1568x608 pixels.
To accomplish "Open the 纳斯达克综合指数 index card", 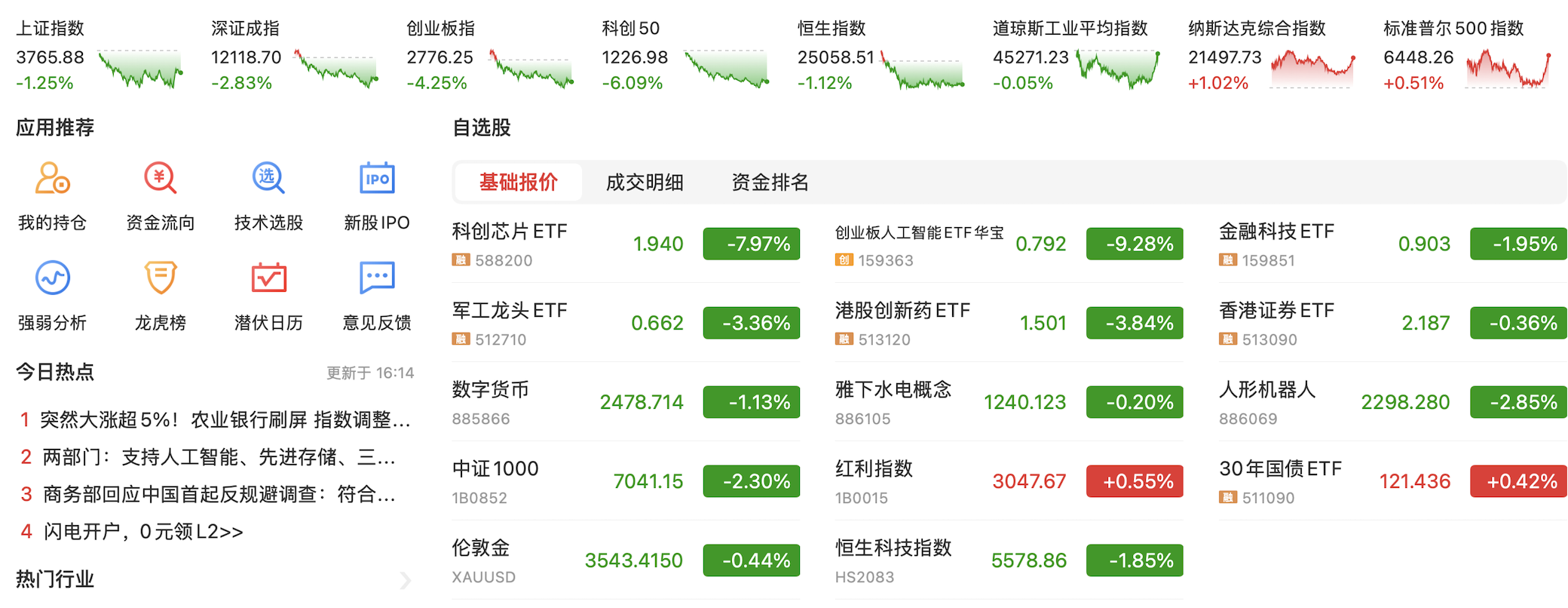I will (1271, 57).
